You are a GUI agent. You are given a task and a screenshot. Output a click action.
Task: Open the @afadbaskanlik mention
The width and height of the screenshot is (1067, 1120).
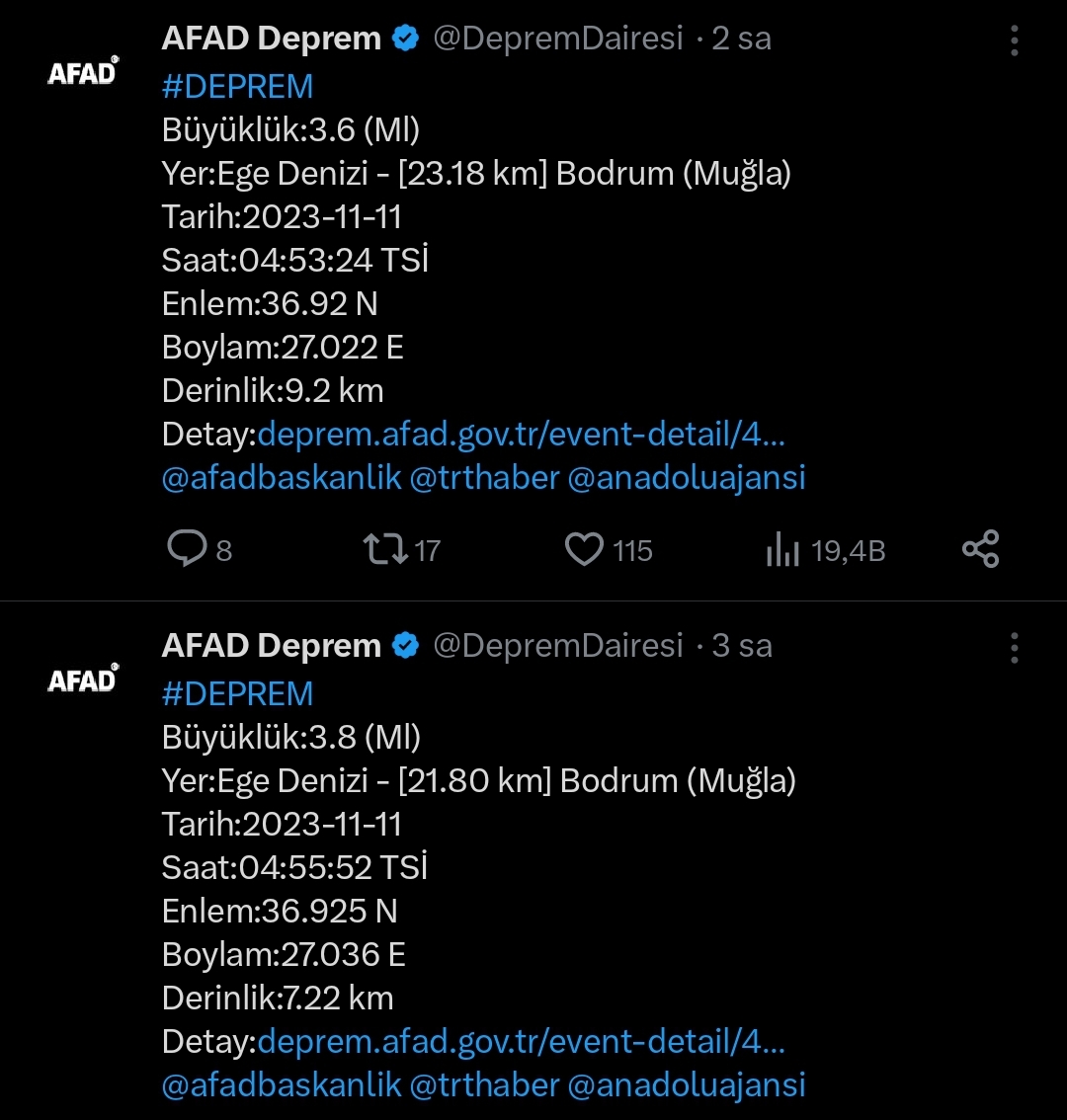[282, 477]
